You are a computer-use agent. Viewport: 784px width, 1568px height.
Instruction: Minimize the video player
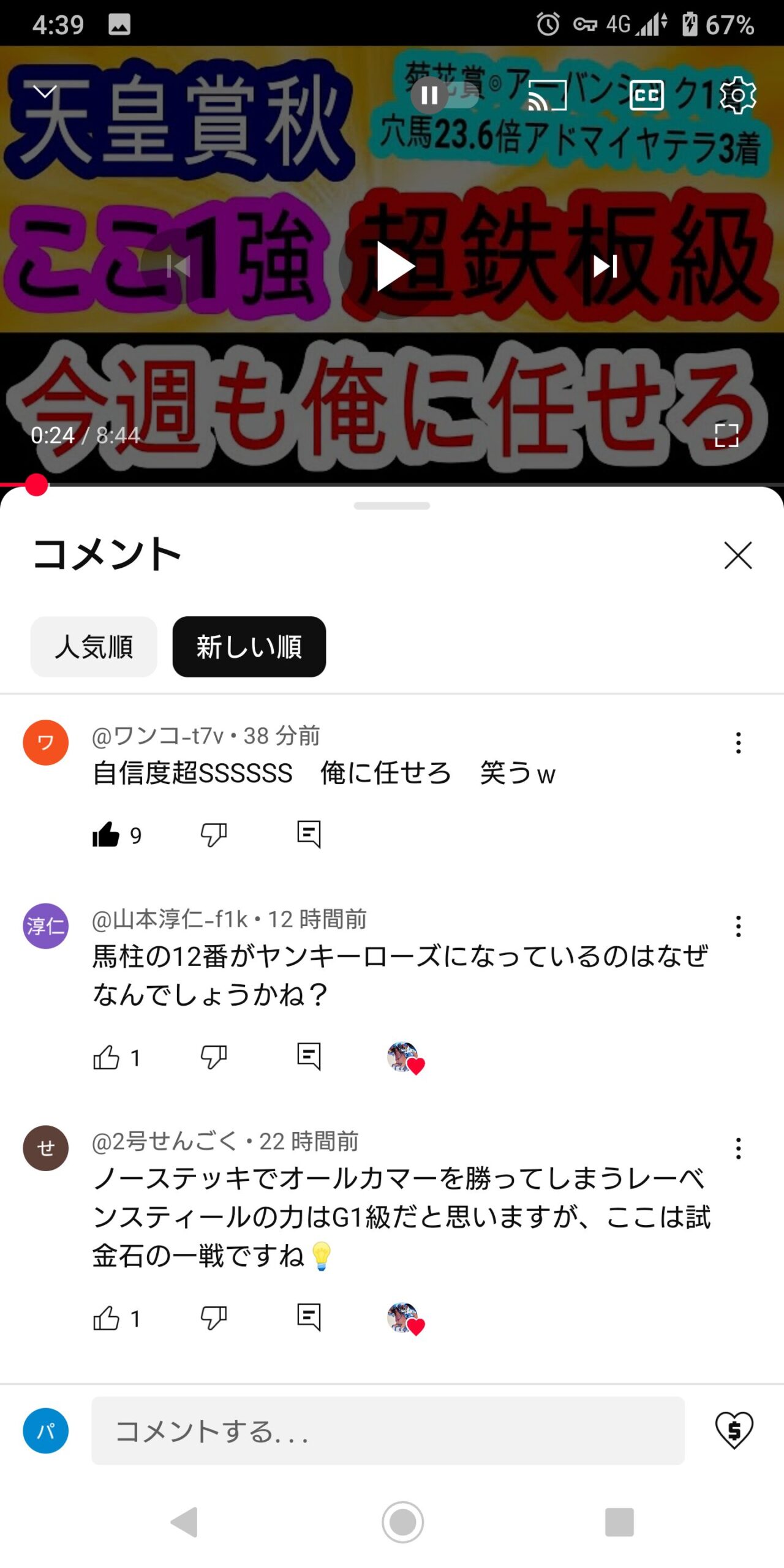pos(45,92)
